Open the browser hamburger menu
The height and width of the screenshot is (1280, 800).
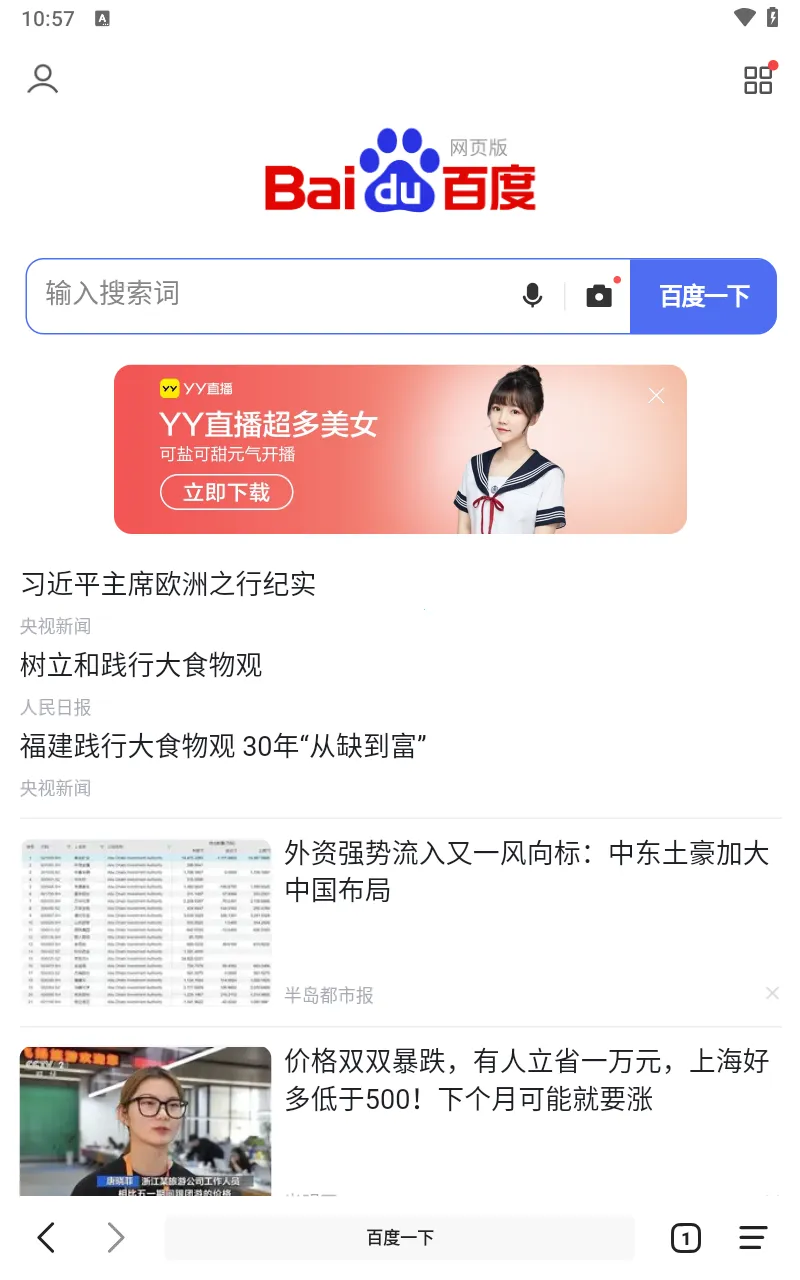[753, 1238]
